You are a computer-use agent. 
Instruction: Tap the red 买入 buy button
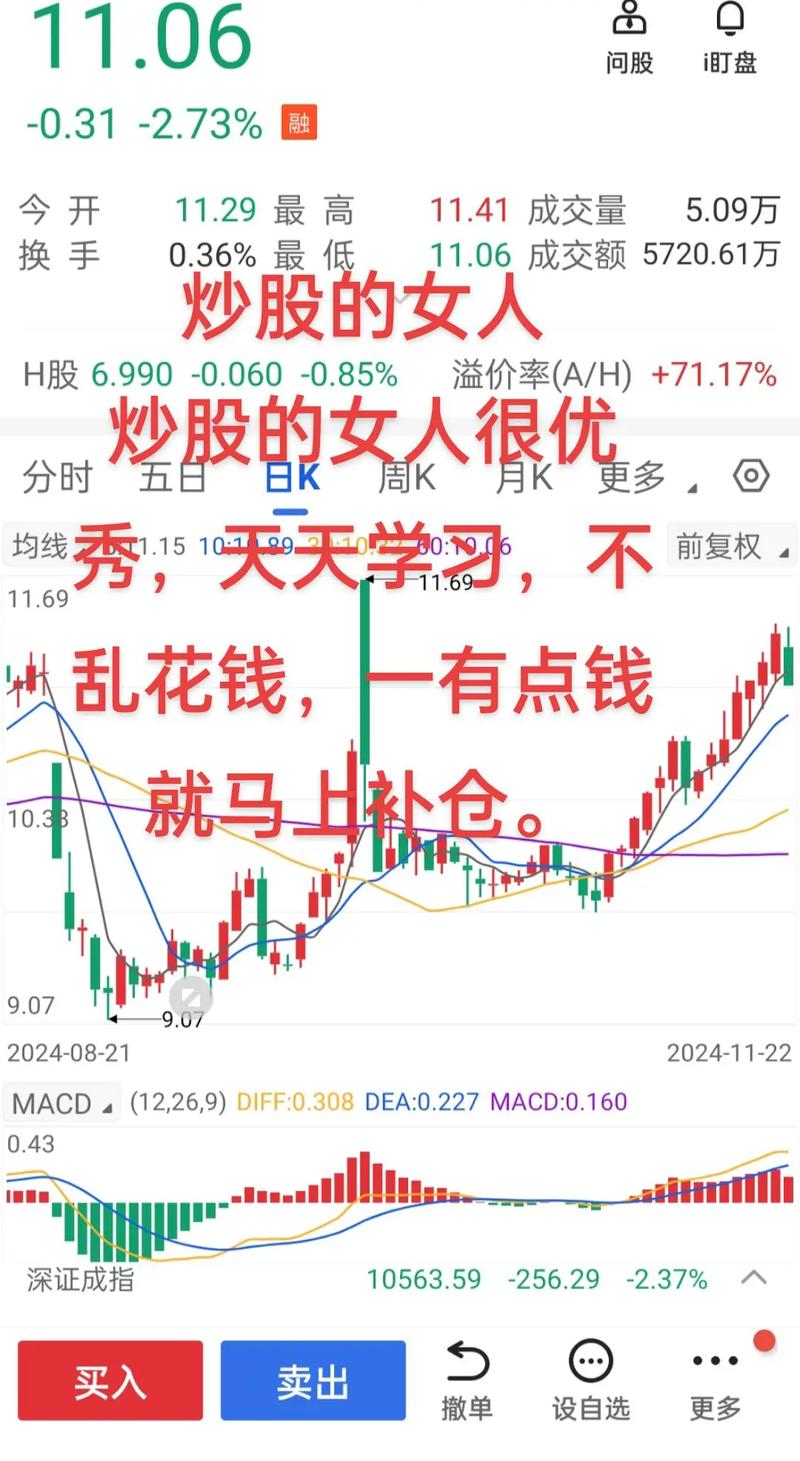[x=110, y=1381]
